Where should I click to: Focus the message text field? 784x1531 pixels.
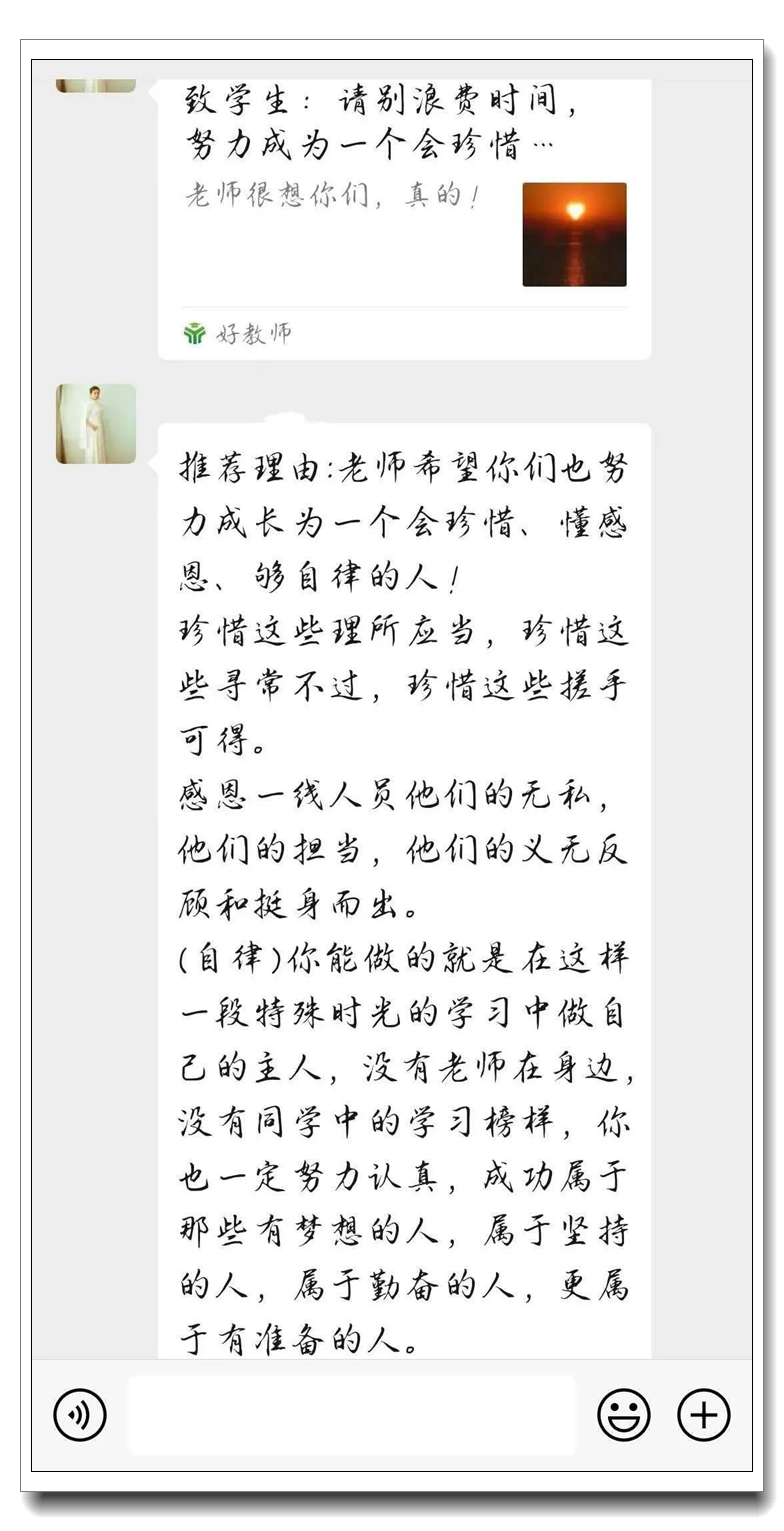[351, 1415]
